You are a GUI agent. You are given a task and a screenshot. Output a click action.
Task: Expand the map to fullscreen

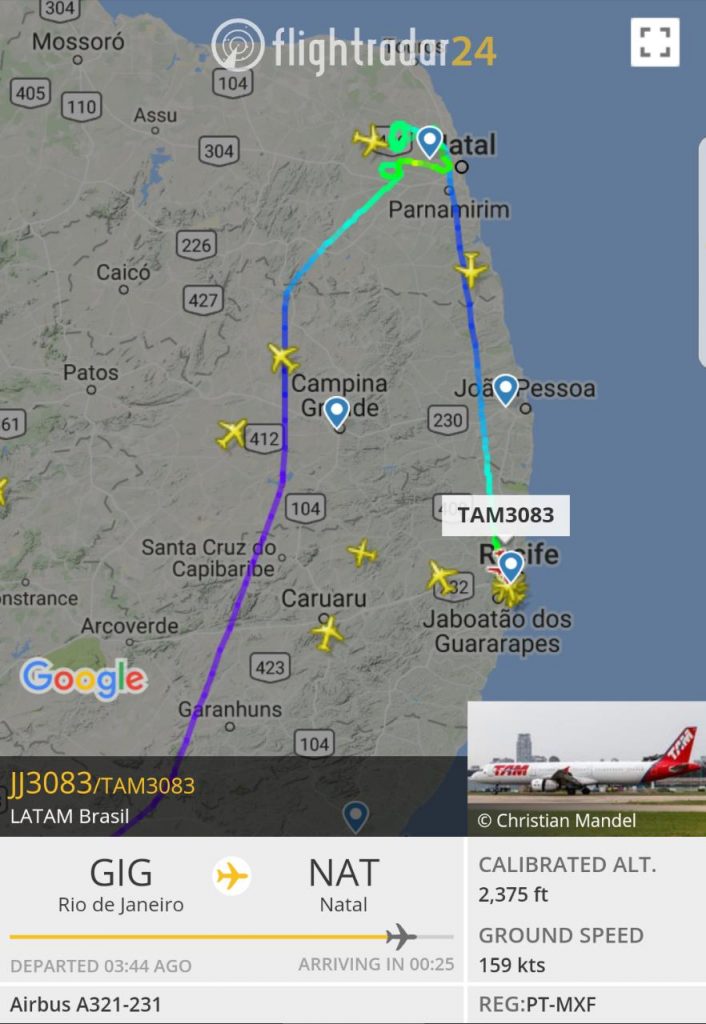(655, 42)
